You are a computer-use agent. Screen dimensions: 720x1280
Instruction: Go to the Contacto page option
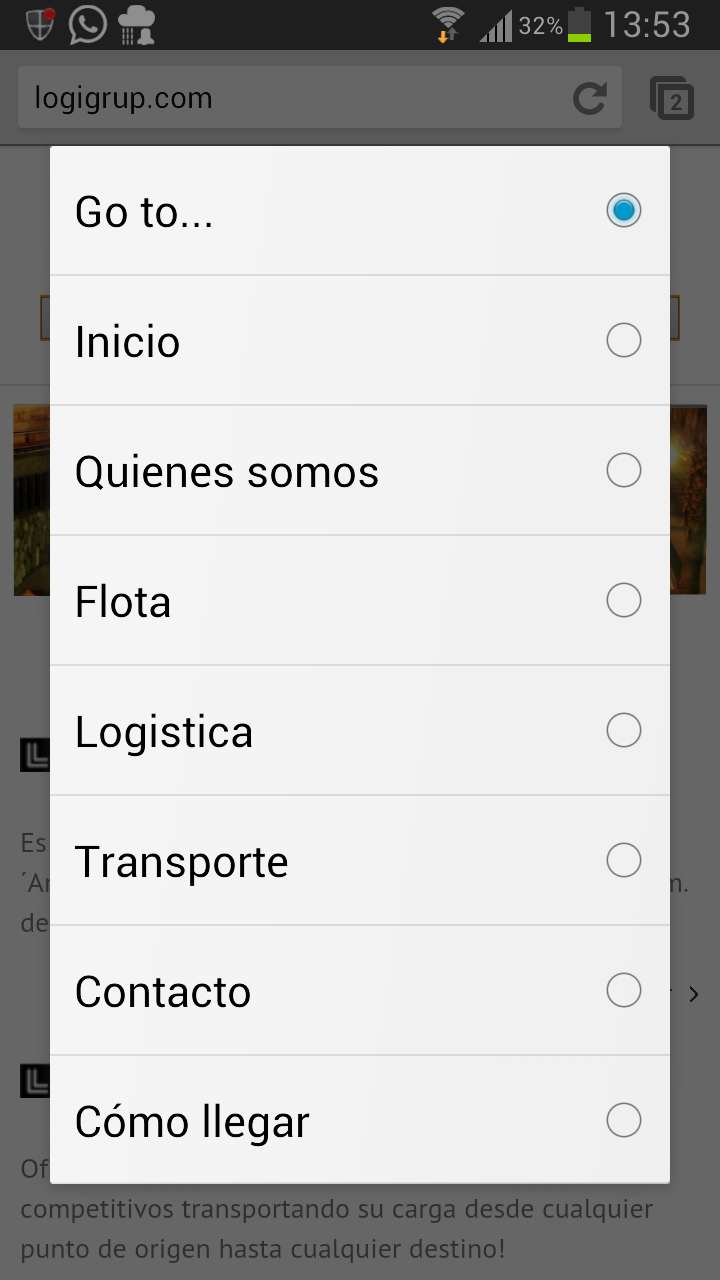[x=360, y=991]
